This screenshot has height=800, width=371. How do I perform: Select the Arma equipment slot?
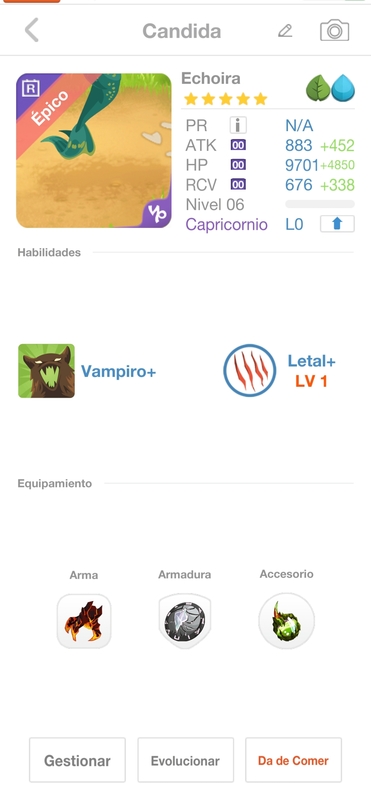pyautogui.click(x=84, y=621)
